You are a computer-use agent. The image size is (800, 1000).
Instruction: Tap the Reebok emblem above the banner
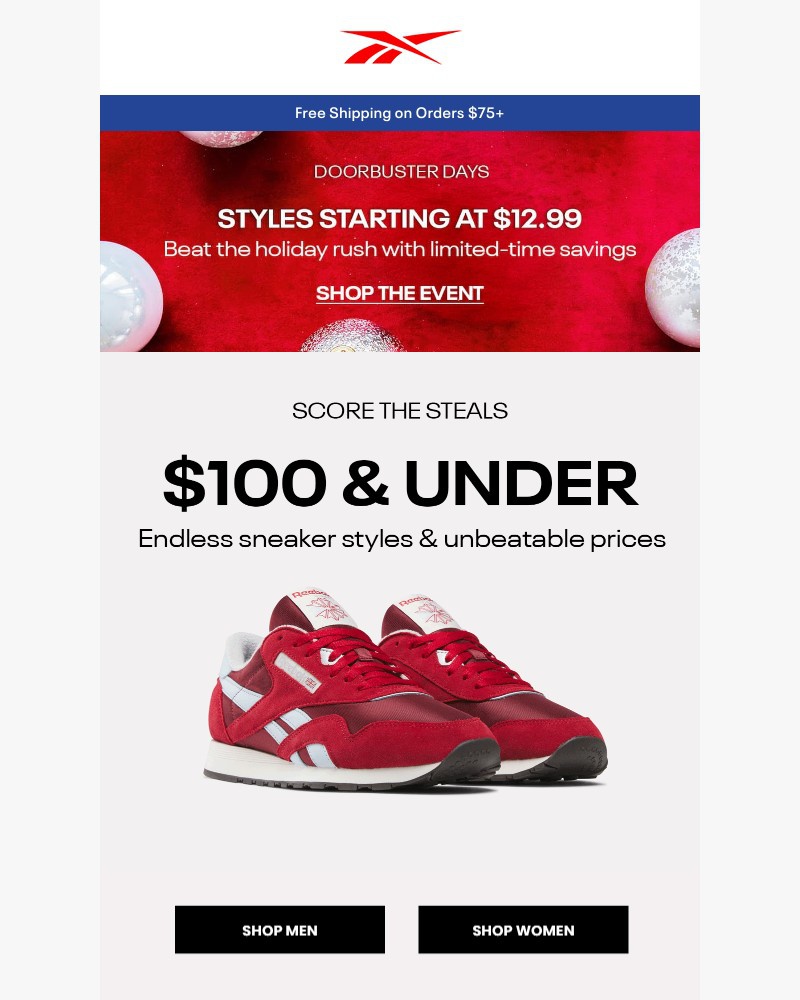(399, 44)
